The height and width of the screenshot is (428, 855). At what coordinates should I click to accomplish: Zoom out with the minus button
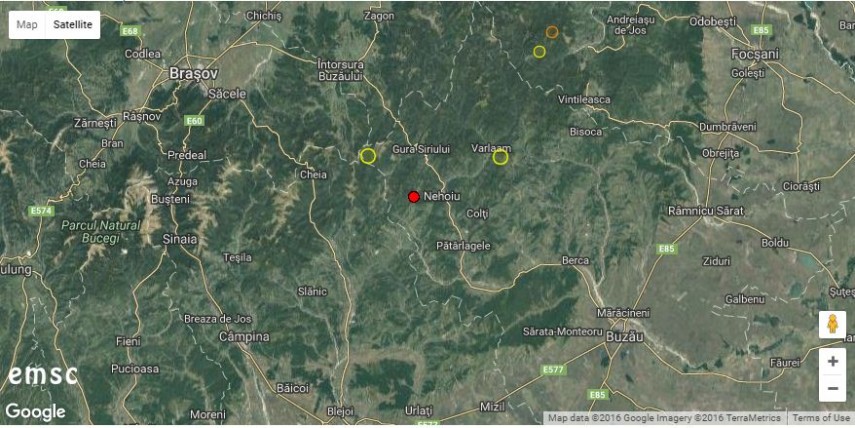click(x=832, y=388)
